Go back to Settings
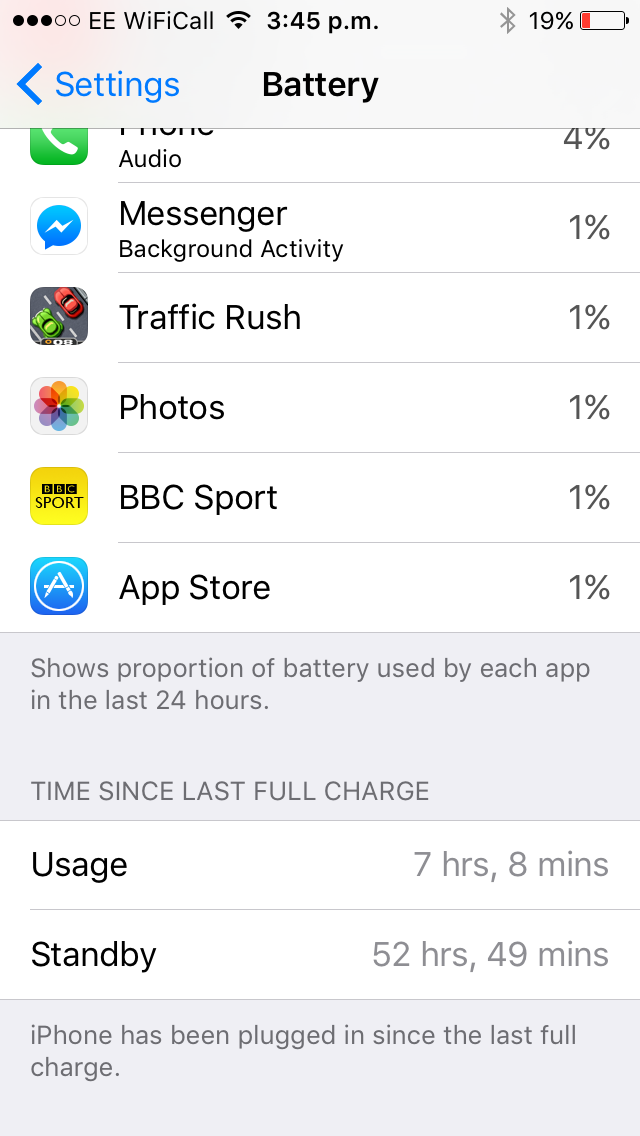Image resolution: width=640 pixels, height=1136 pixels. tap(98, 85)
